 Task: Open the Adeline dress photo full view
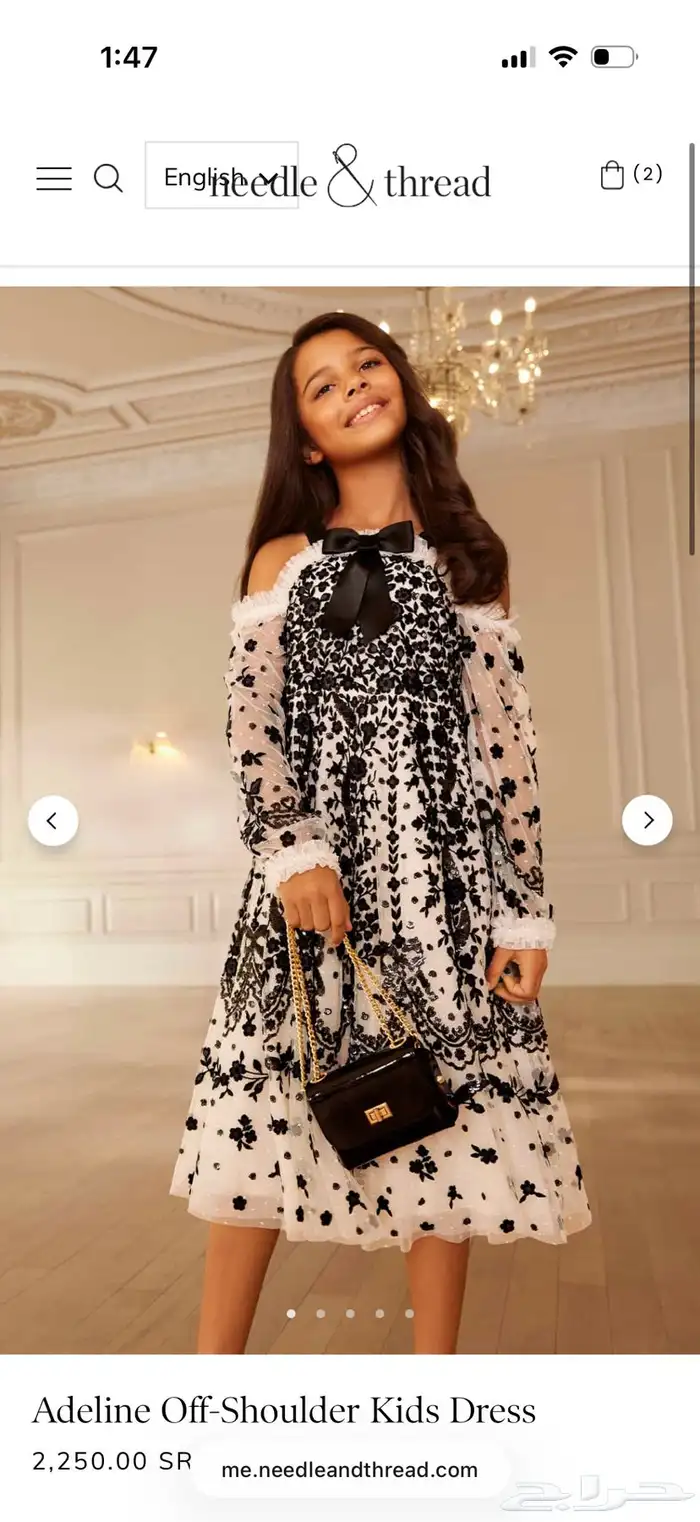click(350, 820)
